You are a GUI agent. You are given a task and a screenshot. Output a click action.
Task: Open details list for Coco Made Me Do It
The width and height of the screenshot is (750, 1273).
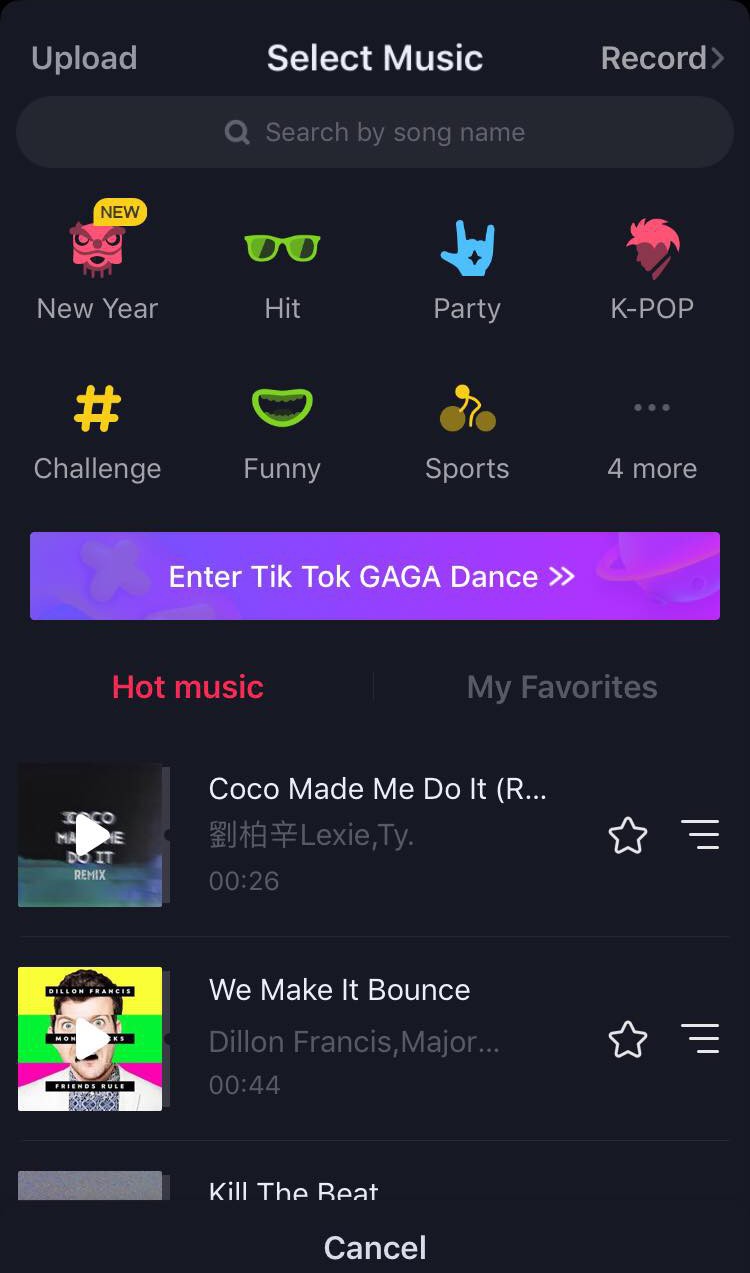pos(700,835)
